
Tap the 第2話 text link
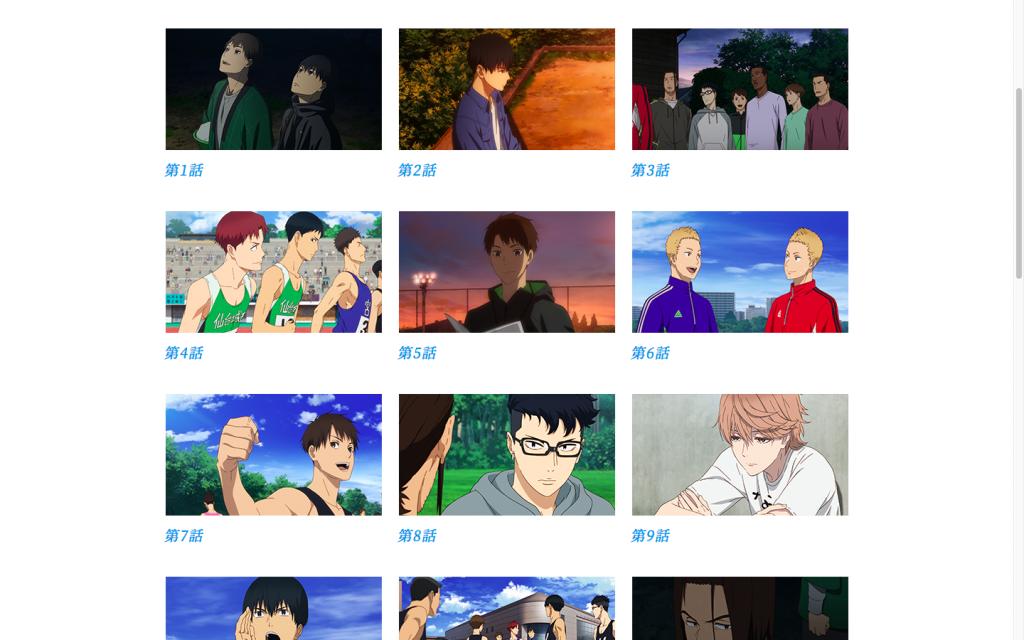click(417, 170)
